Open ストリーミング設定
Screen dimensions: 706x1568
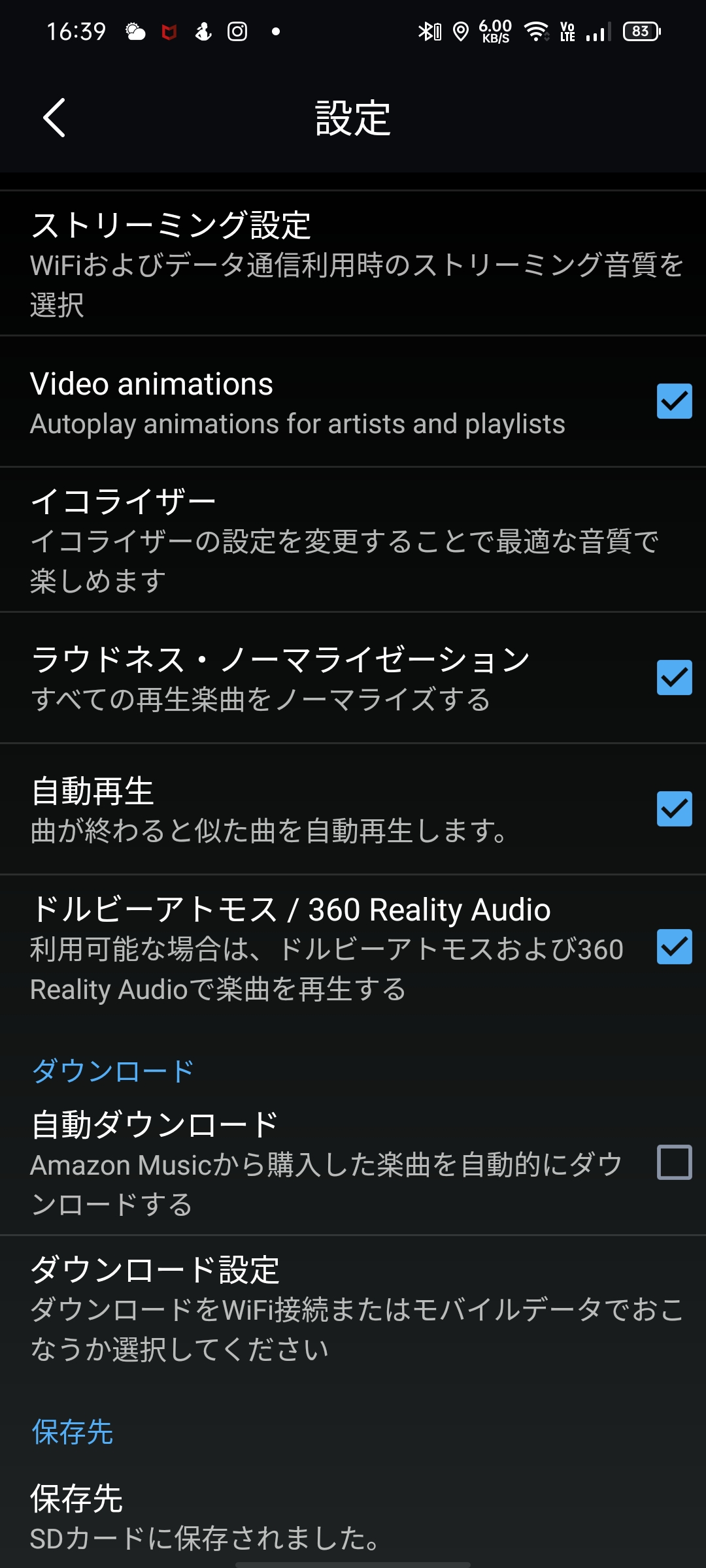353,263
